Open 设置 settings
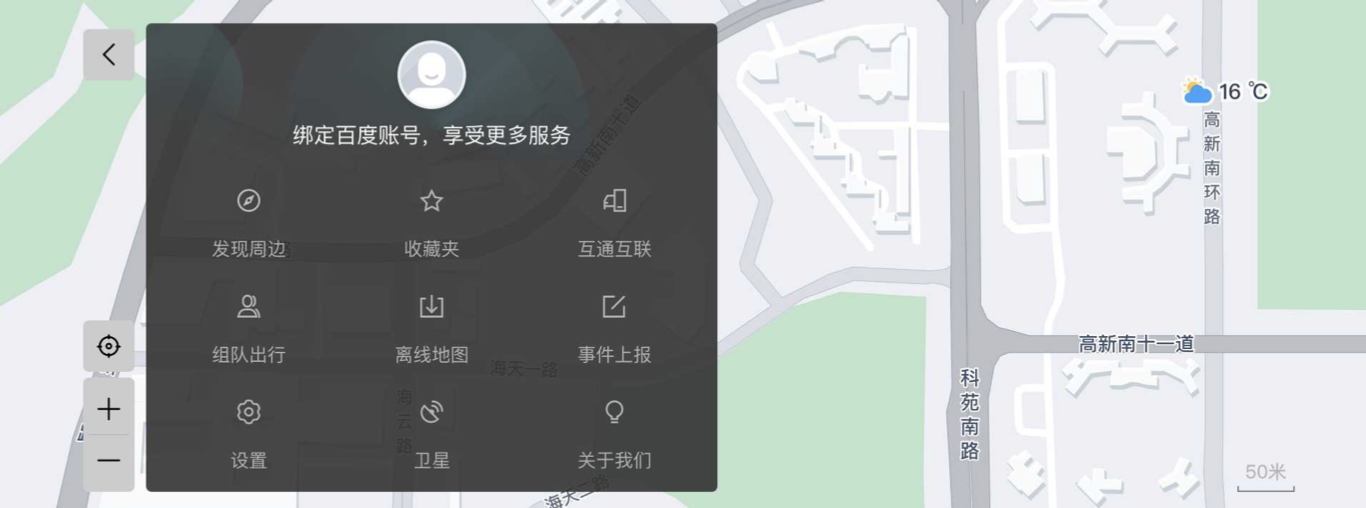The width and height of the screenshot is (1366, 508). click(x=249, y=433)
